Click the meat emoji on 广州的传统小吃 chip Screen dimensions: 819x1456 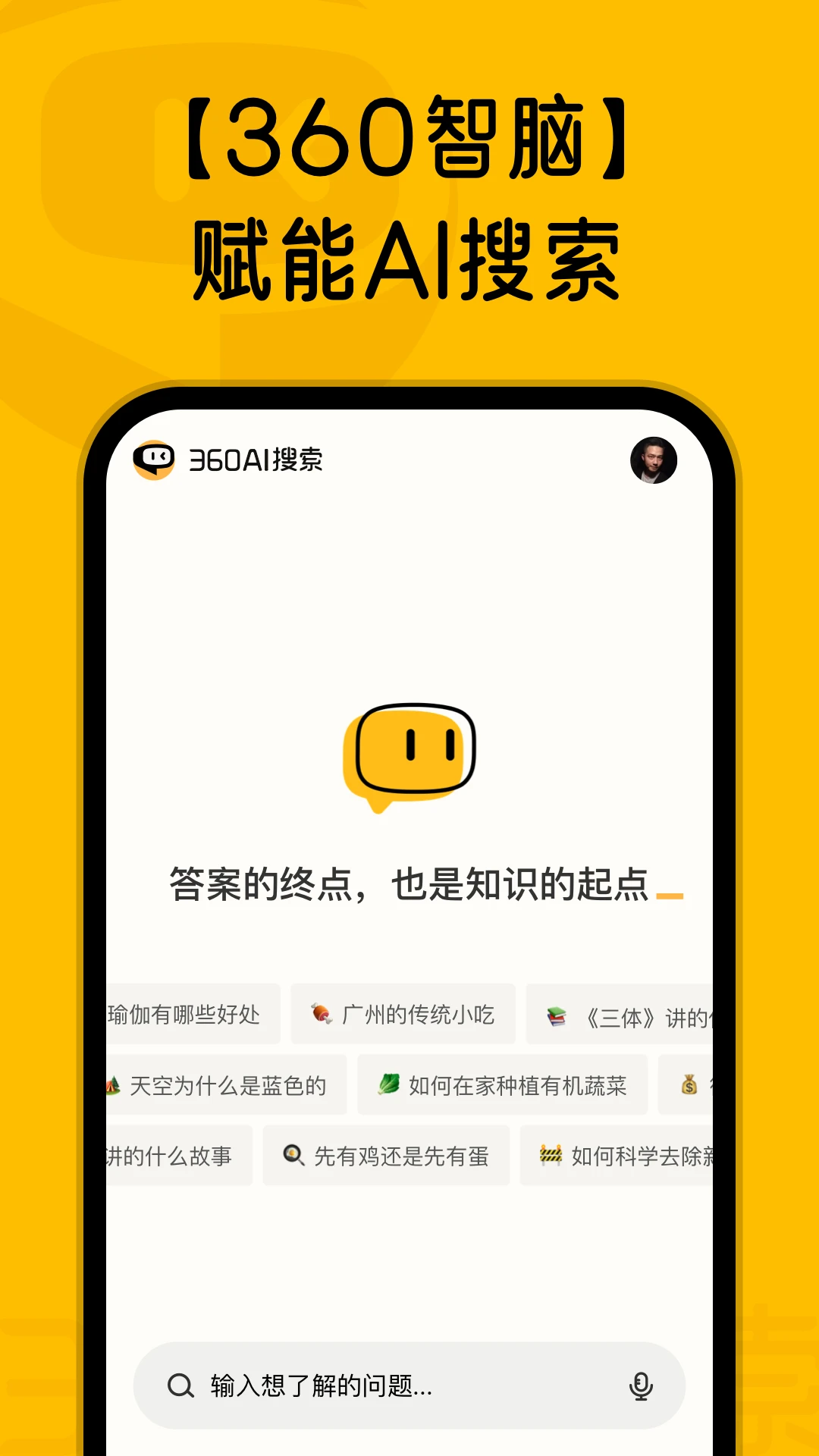tap(322, 1014)
